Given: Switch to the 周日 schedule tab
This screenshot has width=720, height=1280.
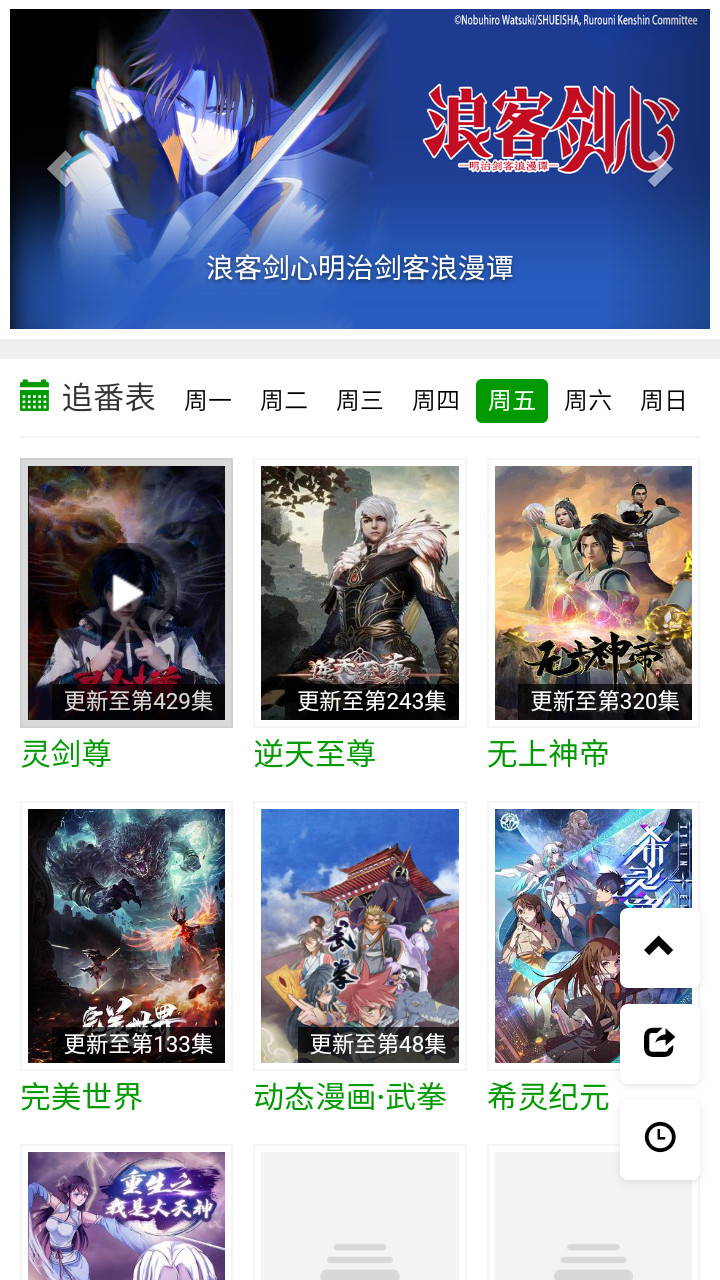Looking at the screenshot, I should [x=663, y=400].
